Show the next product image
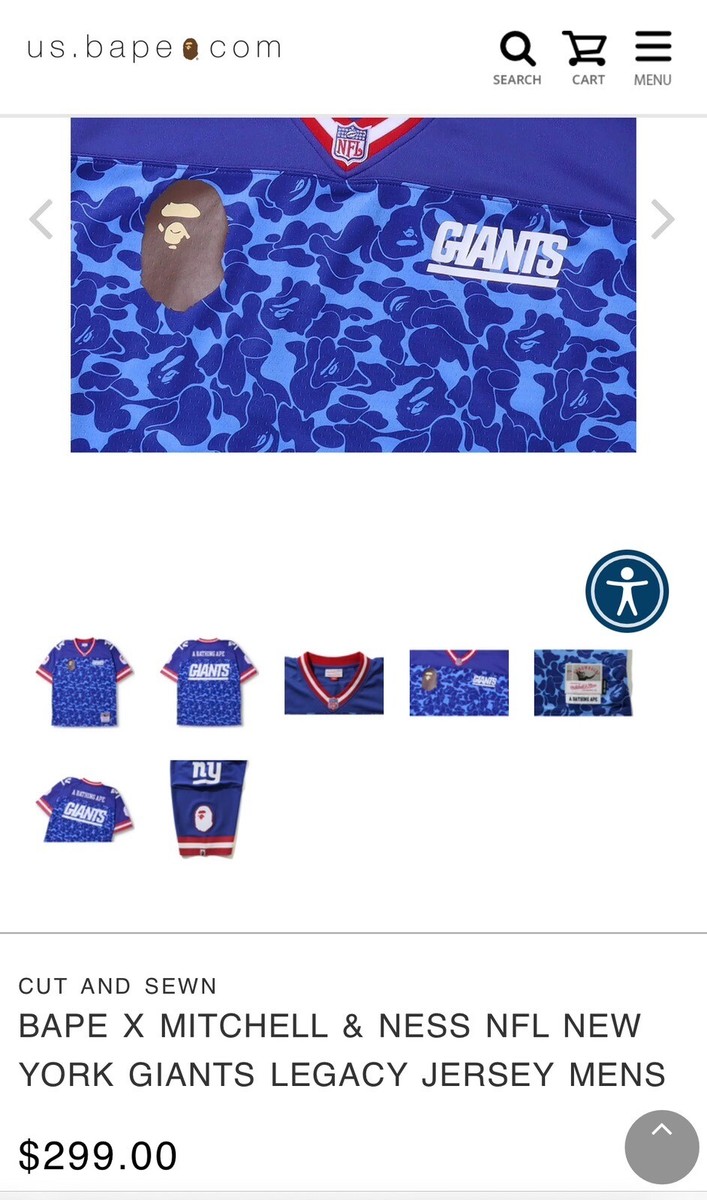707x1200 pixels. [x=663, y=219]
